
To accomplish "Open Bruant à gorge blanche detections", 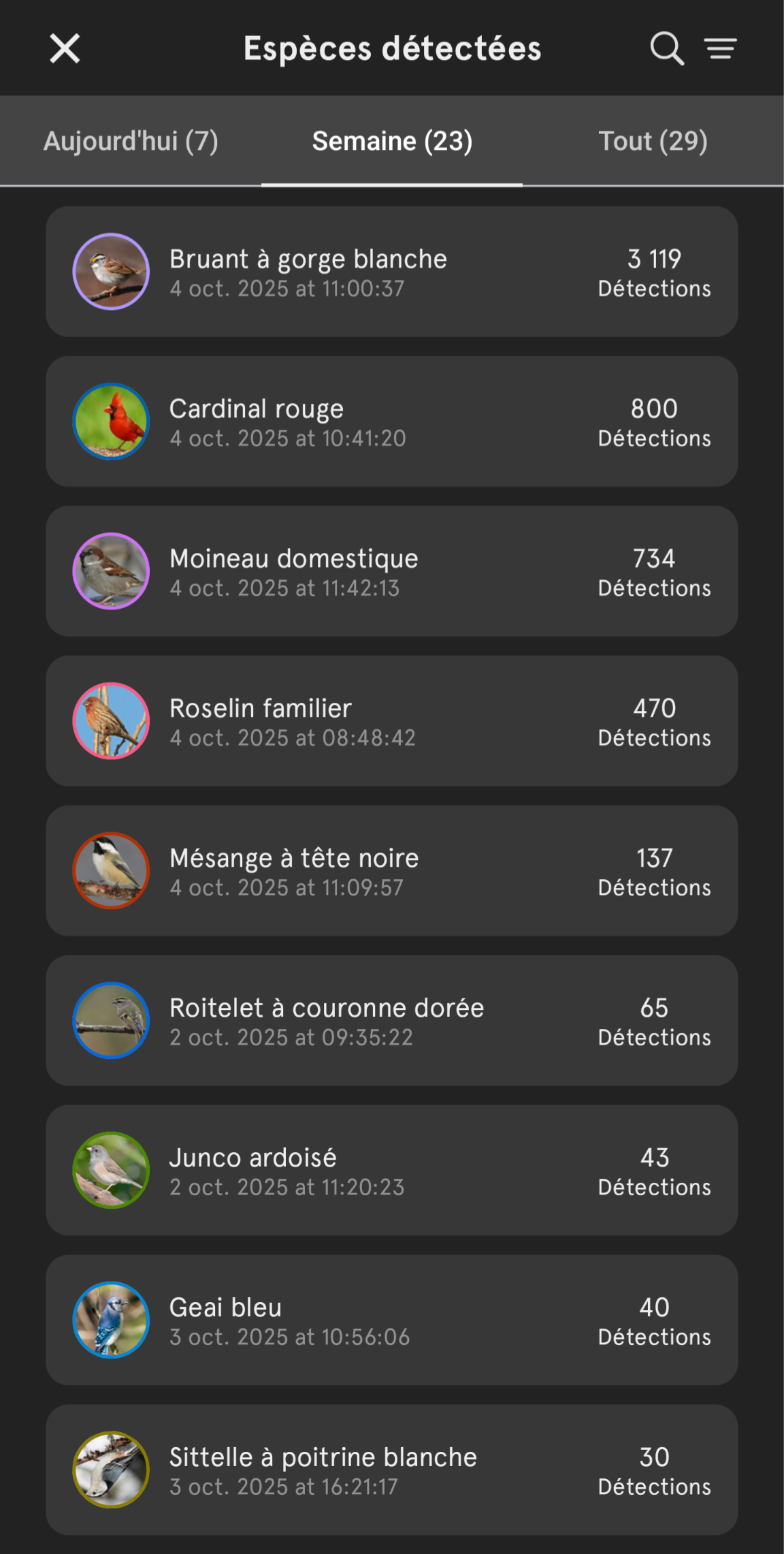I will coord(391,272).
